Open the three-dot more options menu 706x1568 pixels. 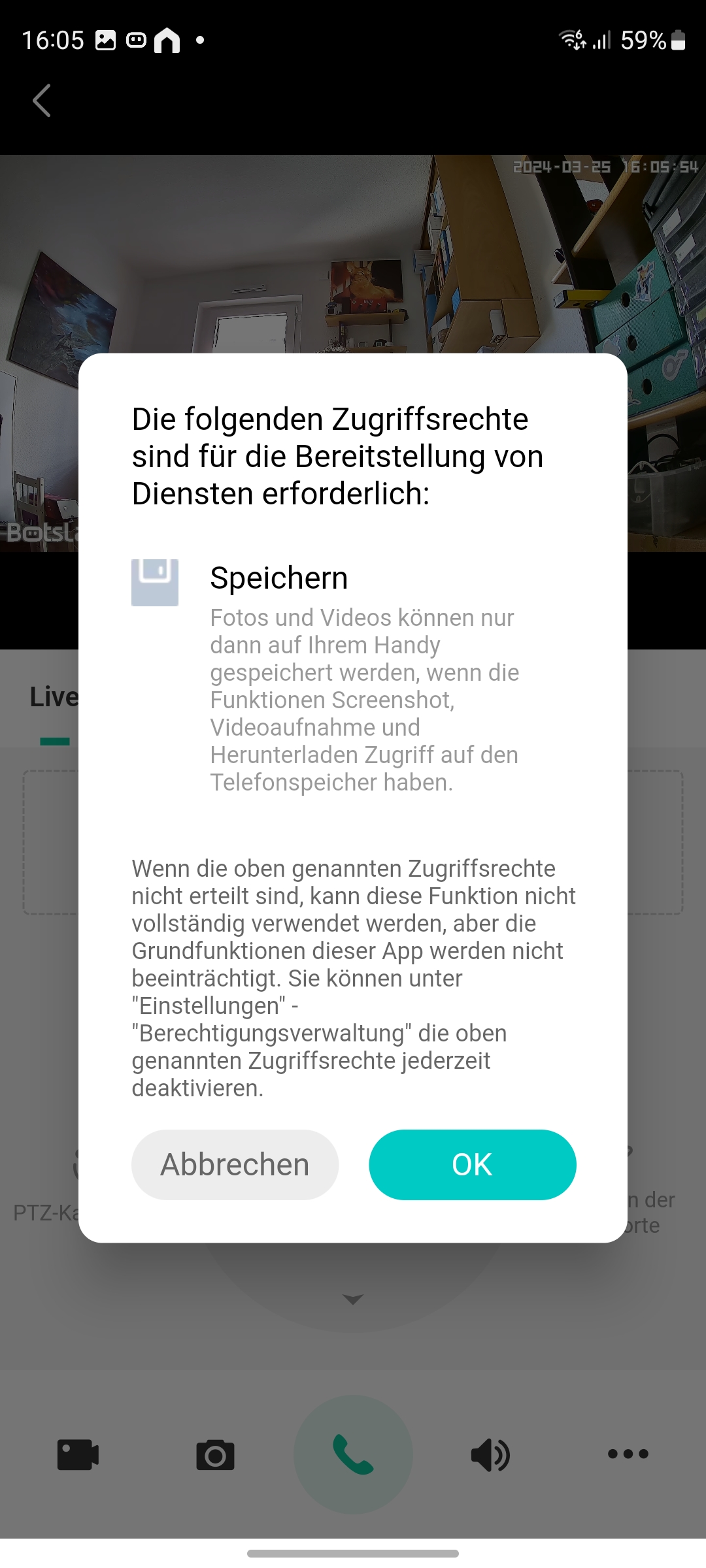pyautogui.click(x=628, y=1454)
